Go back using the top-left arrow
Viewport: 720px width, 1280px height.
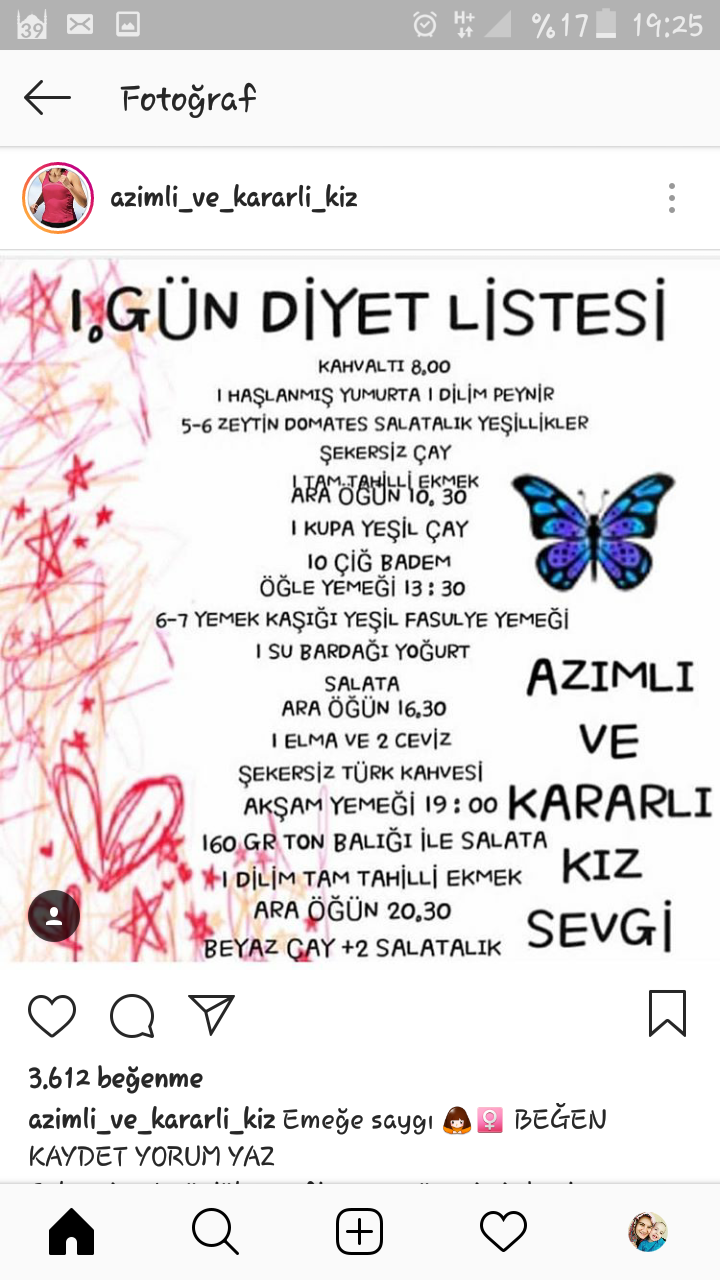(x=47, y=98)
